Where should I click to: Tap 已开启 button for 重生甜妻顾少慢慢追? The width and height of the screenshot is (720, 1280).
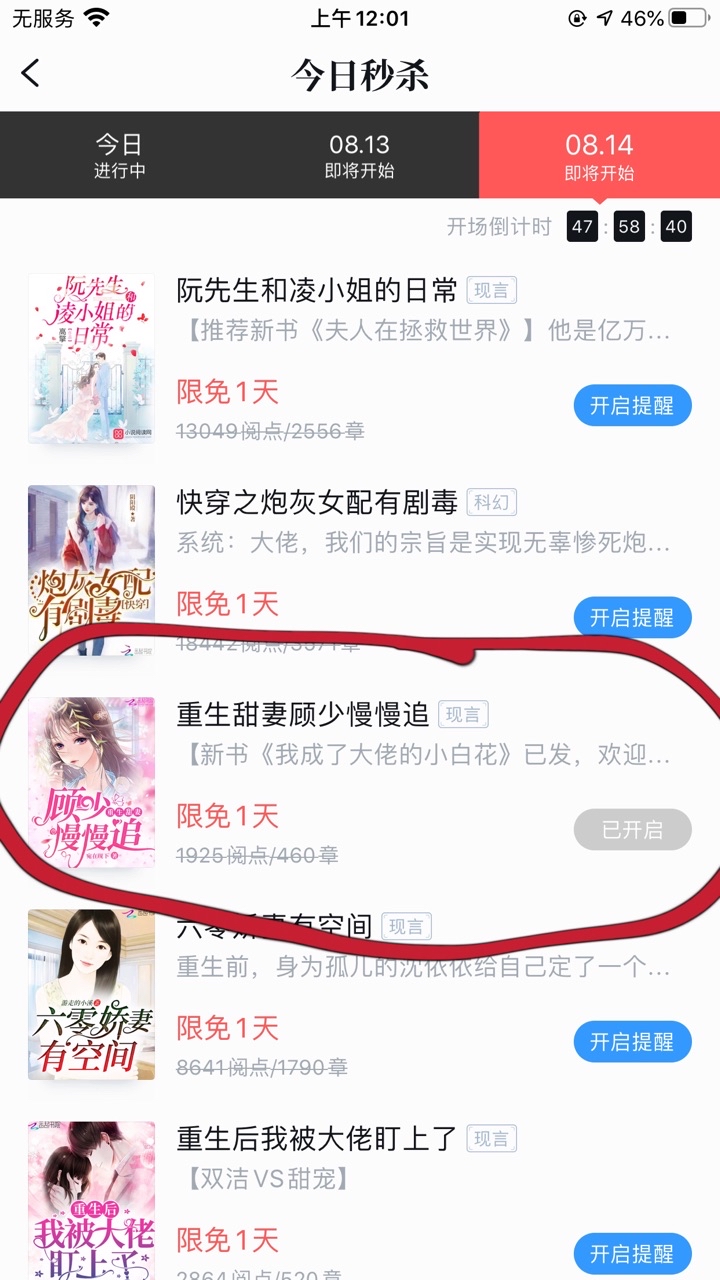coord(632,830)
